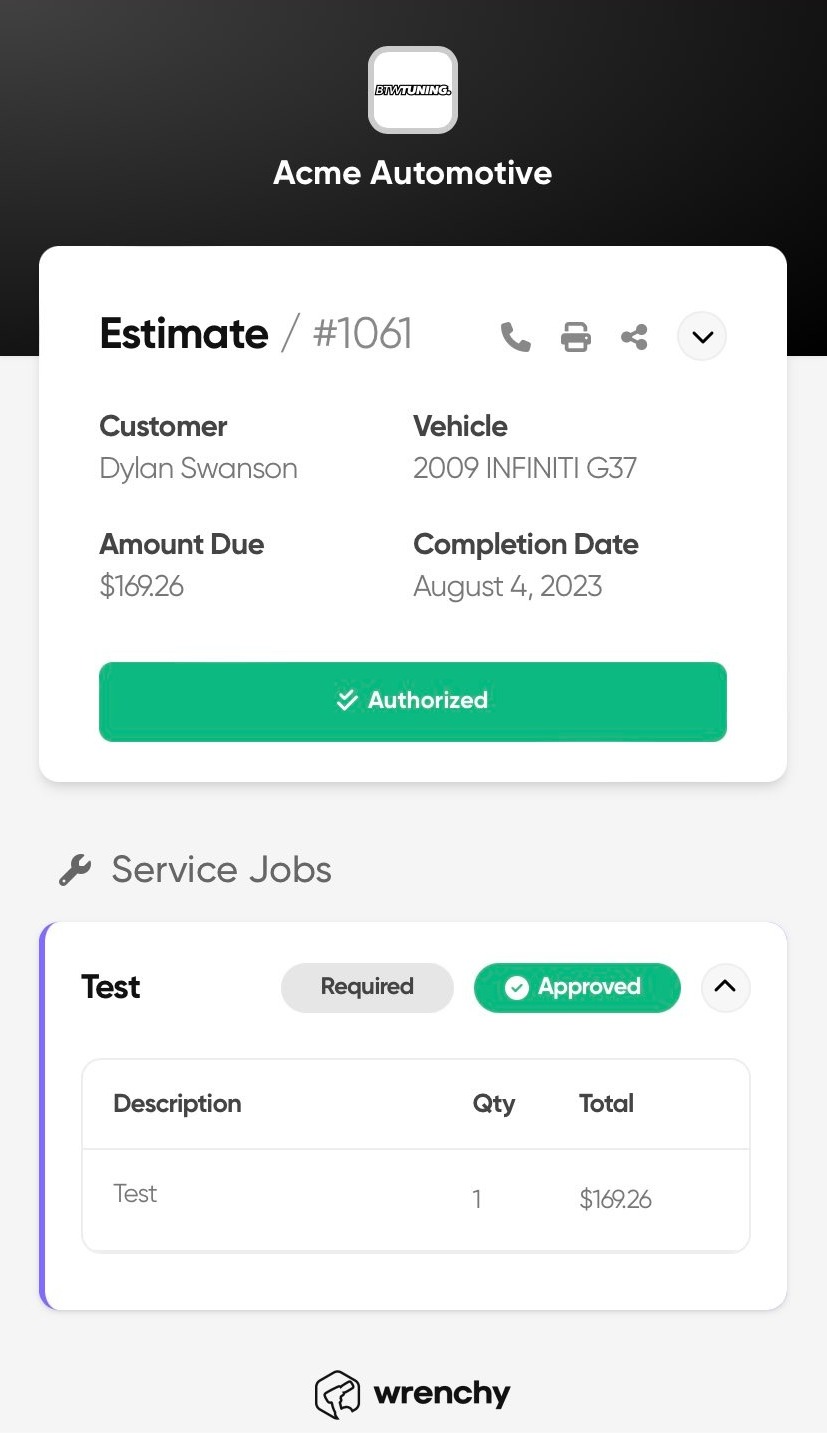The image size is (827, 1433).
Task: Tap the green Authorized button
Action: tap(413, 701)
